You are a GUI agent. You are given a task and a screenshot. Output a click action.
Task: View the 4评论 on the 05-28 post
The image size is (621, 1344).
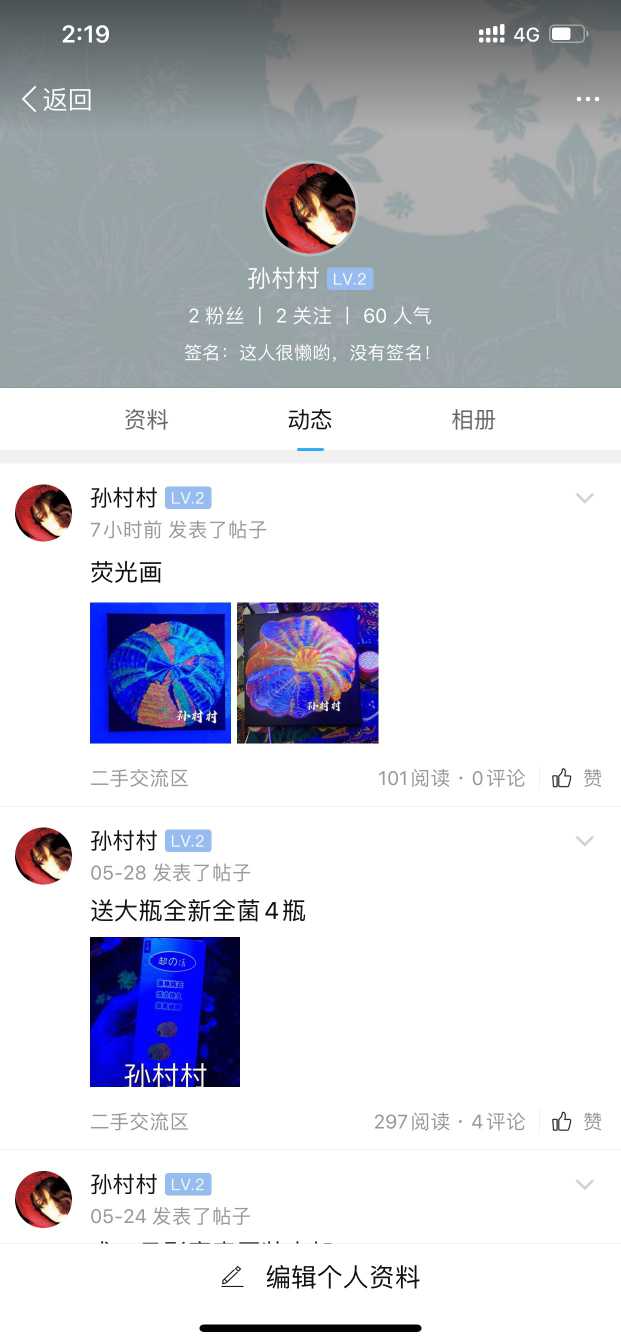pyautogui.click(x=497, y=1121)
